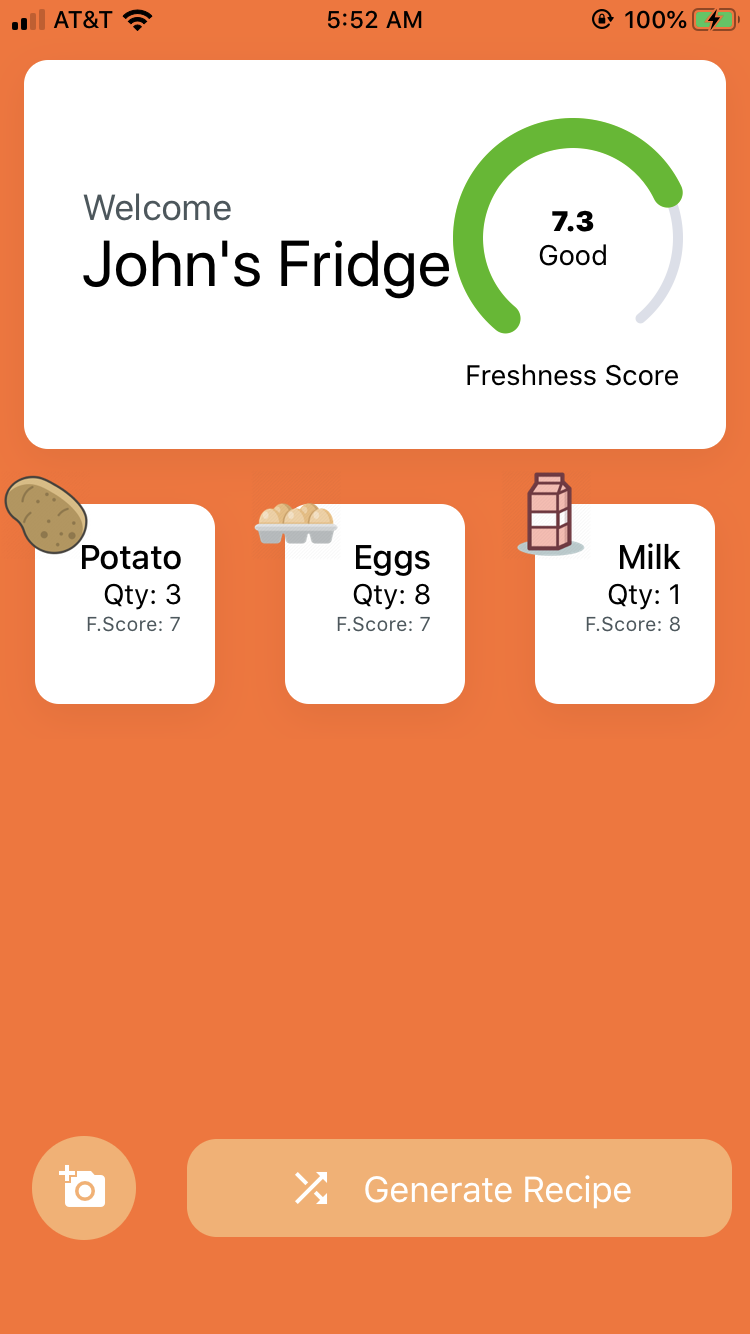
Task: Select the Eggs item card
Action: pyautogui.click(x=375, y=604)
